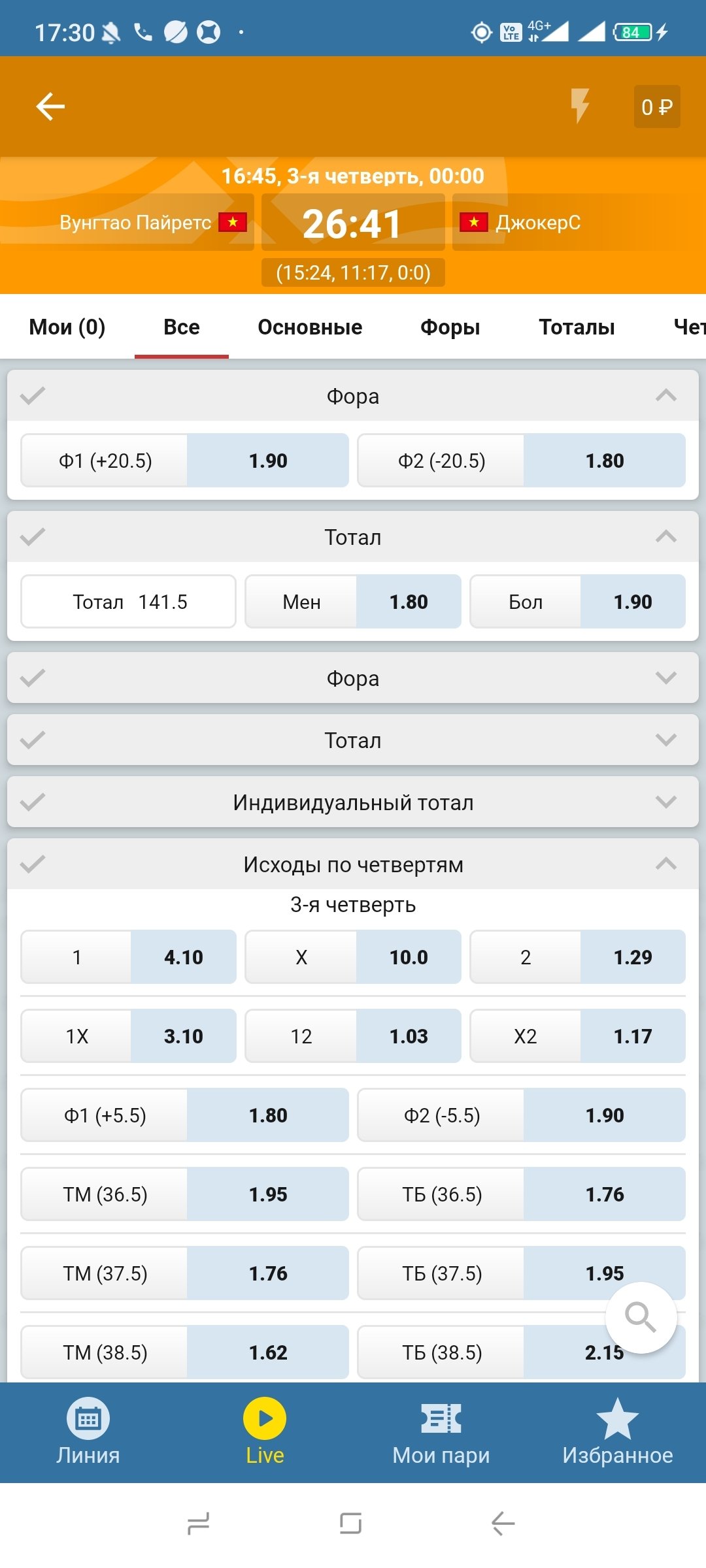Expand the Индивидуальный тотал section
The image size is (706, 1568).
353,802
